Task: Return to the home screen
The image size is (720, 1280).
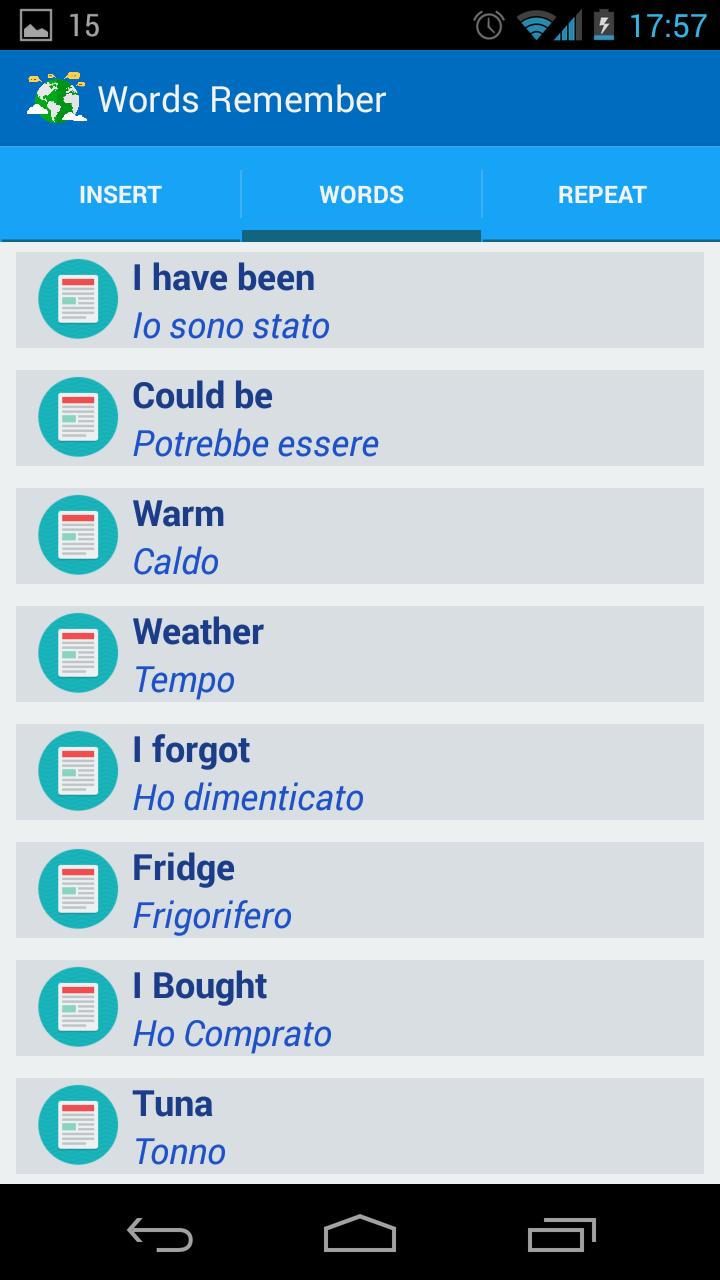Action: (x=360, y=1234)
